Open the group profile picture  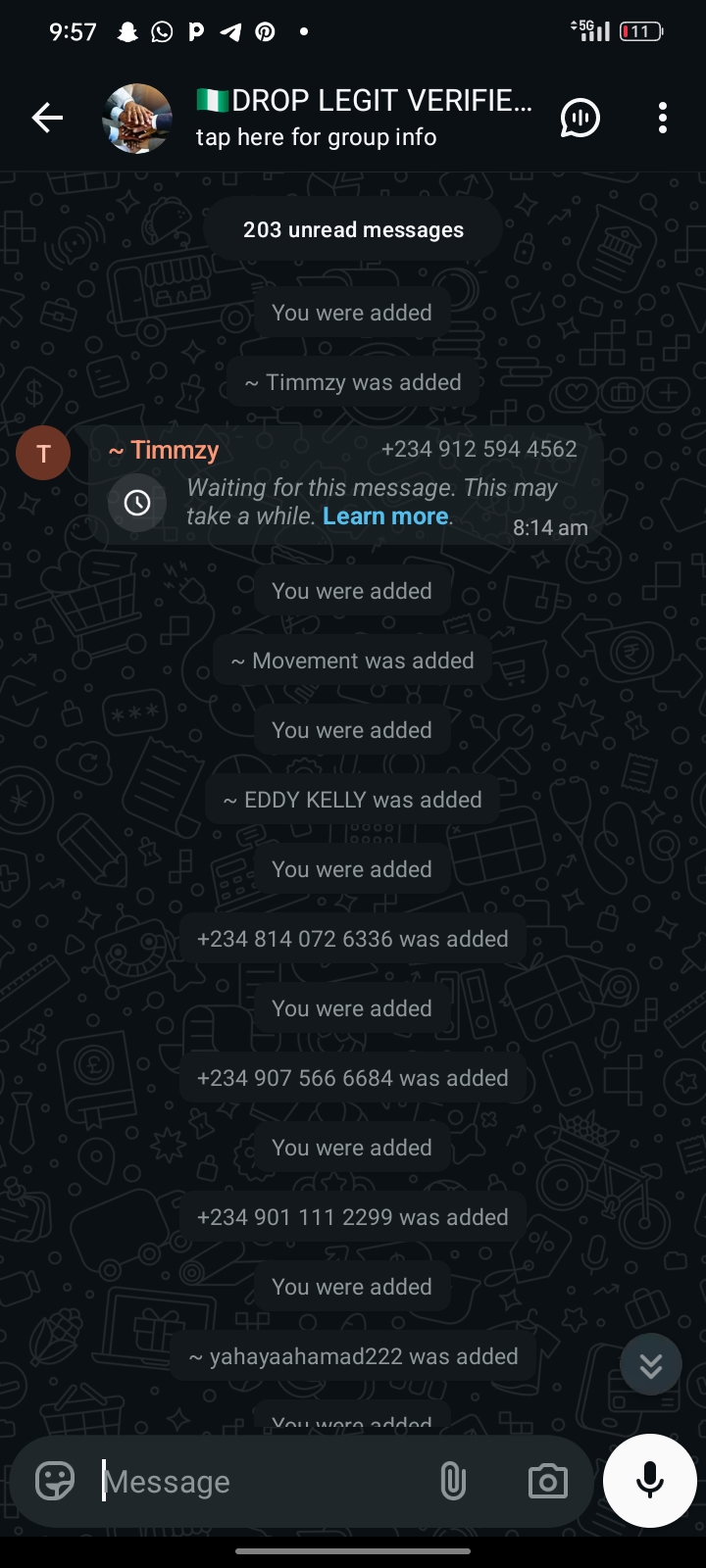[x=137, y=119]
